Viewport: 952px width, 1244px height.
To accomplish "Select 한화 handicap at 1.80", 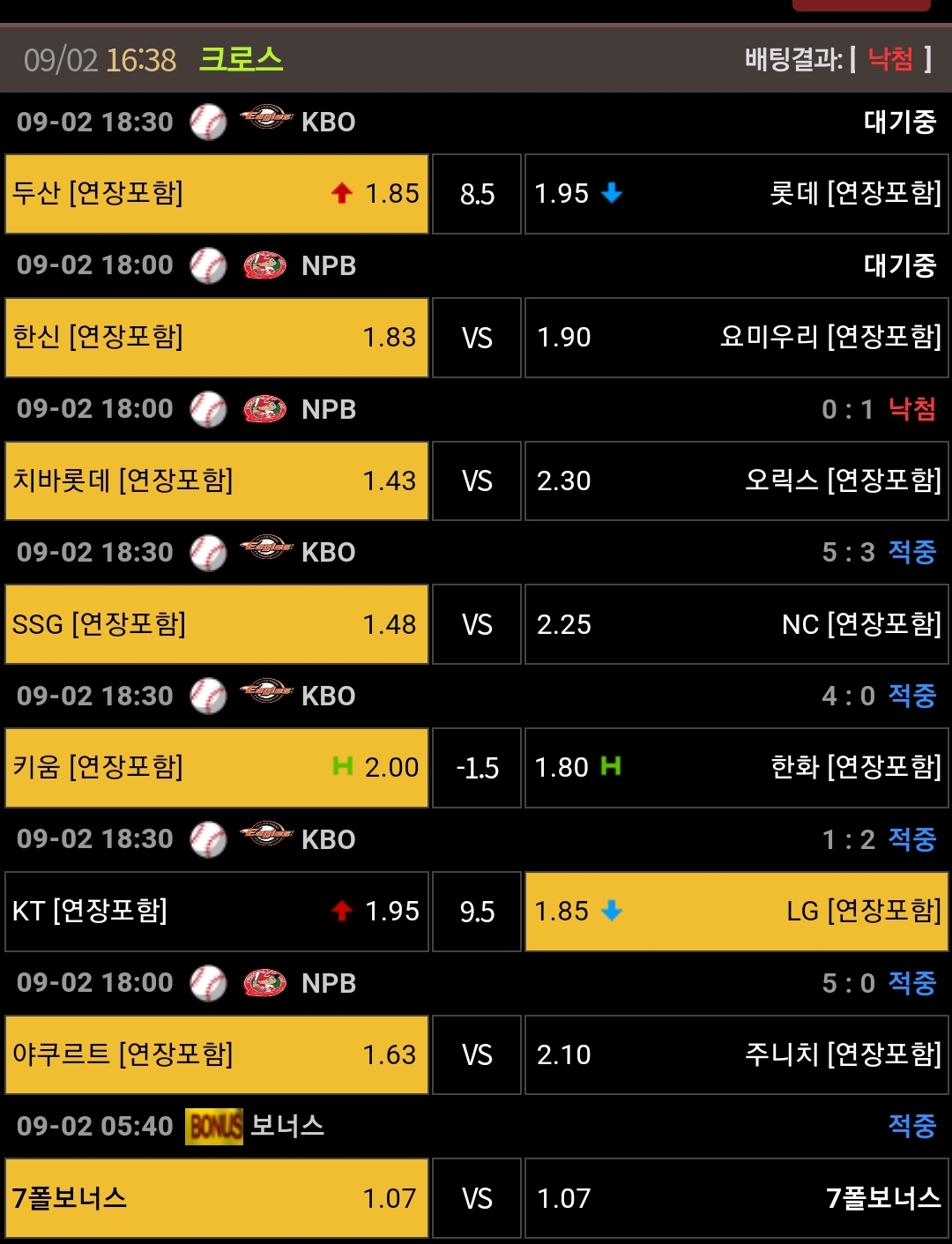I will pos(736,768).
